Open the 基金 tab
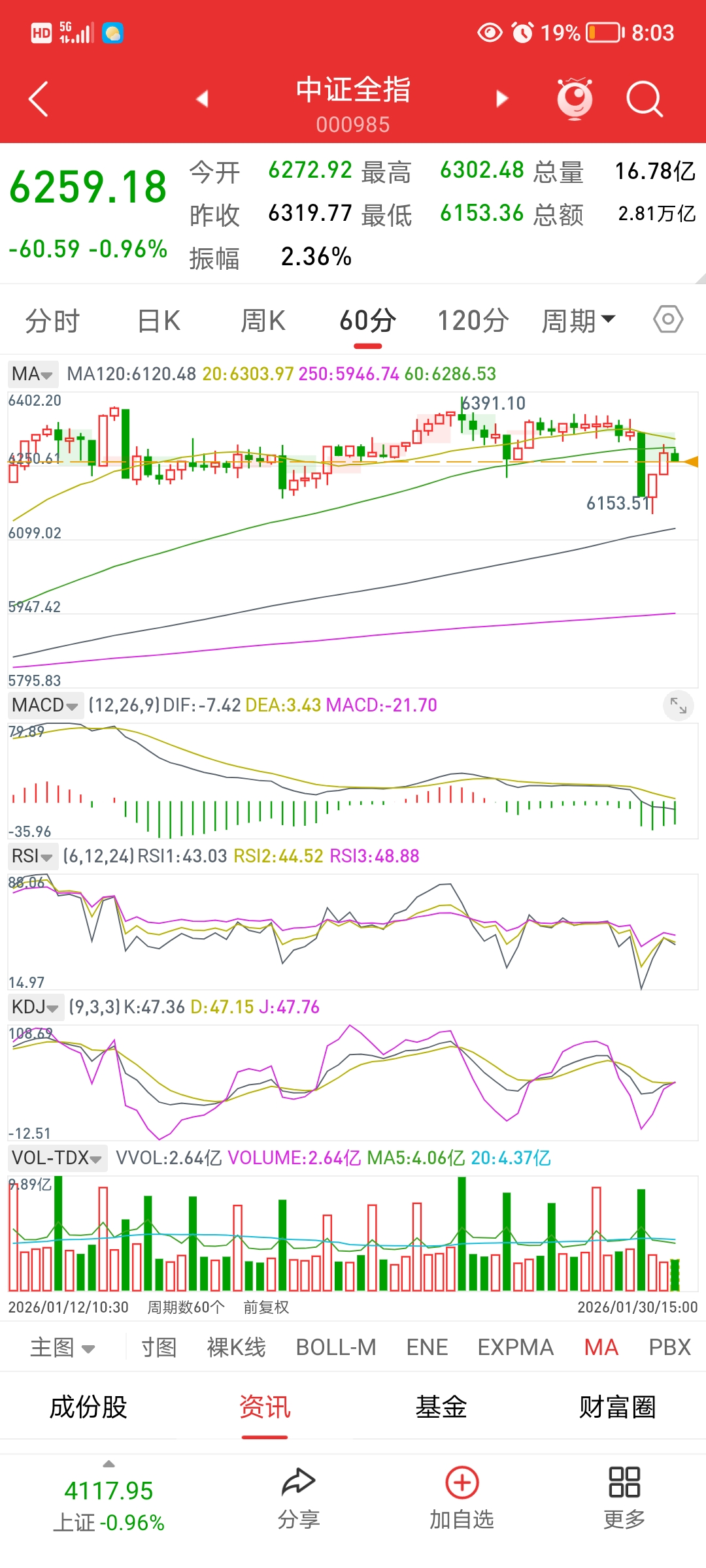Viewport: 706px width, 1568px height. coord(441,1407)
